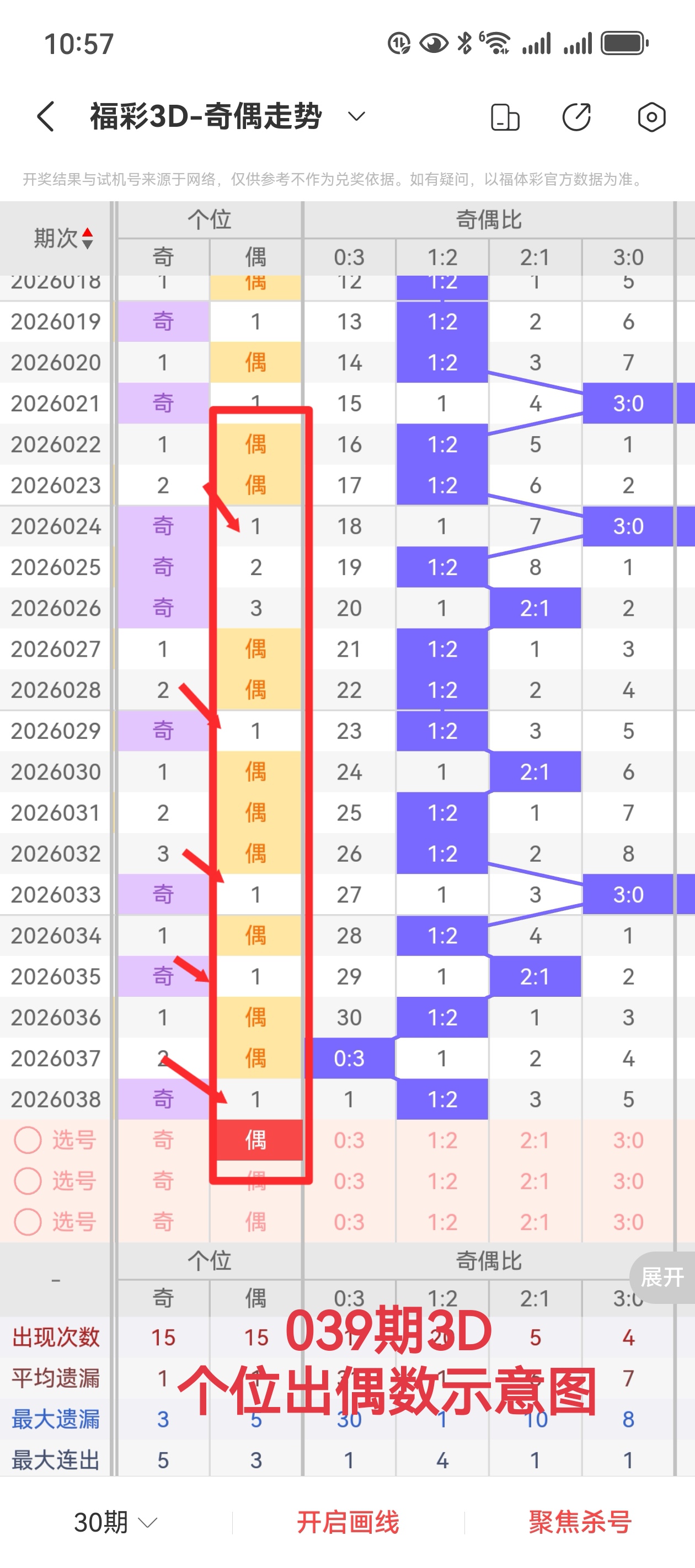Open the chart settings

point(651,117)
